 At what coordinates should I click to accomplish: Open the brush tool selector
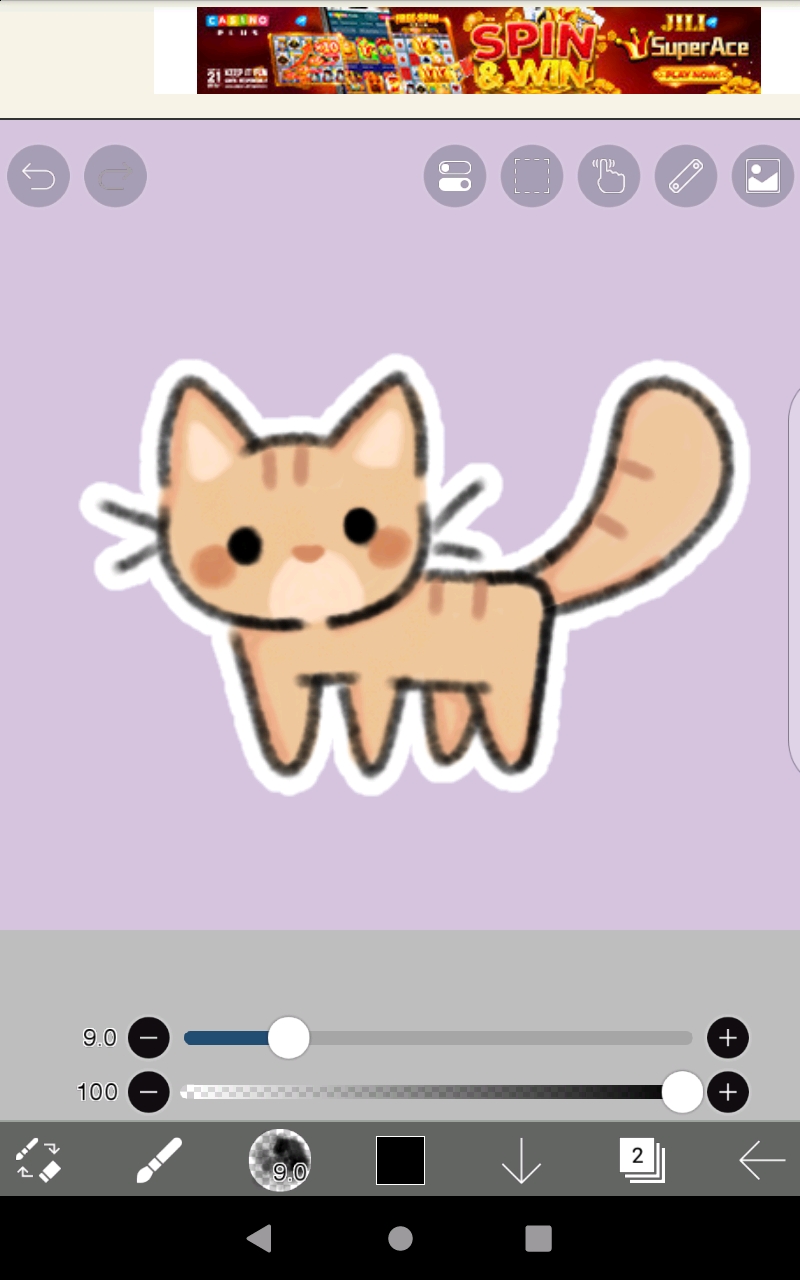[159, 1160]
